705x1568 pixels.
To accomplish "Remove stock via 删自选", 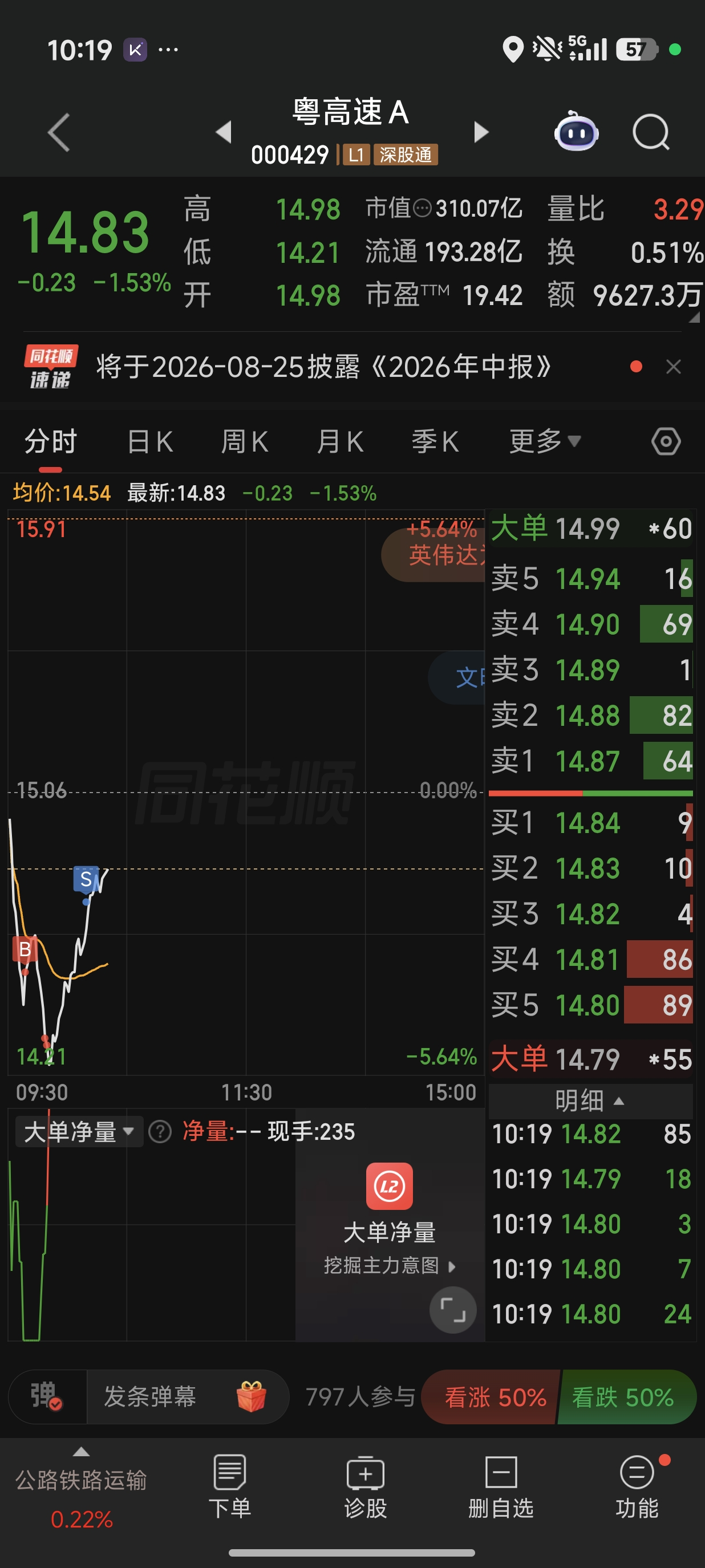I will [x=501, y=1486].
